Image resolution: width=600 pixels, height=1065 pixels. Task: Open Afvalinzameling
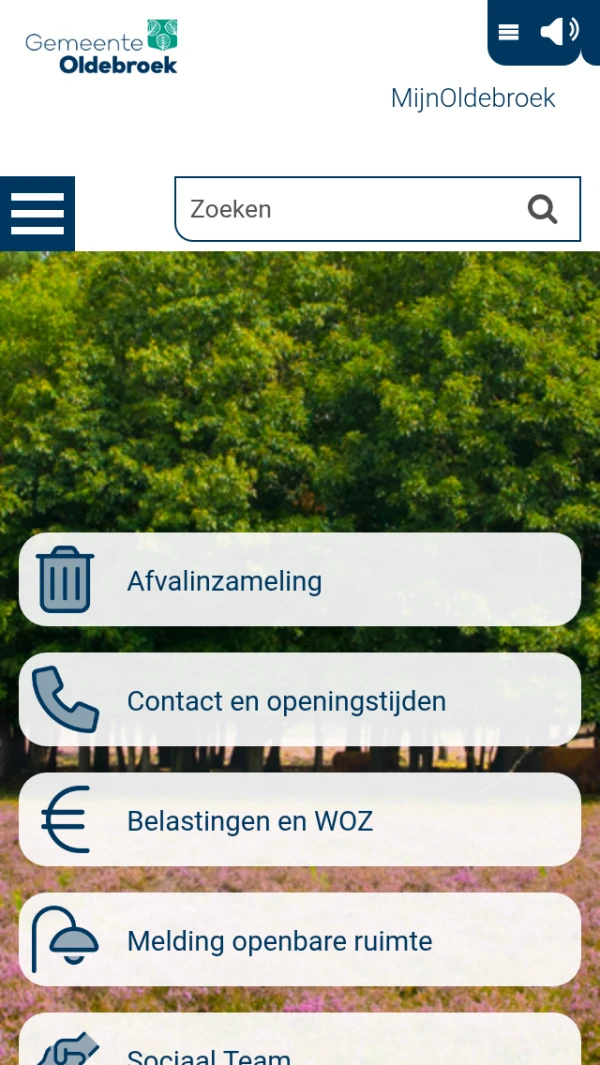click(300, 580)
